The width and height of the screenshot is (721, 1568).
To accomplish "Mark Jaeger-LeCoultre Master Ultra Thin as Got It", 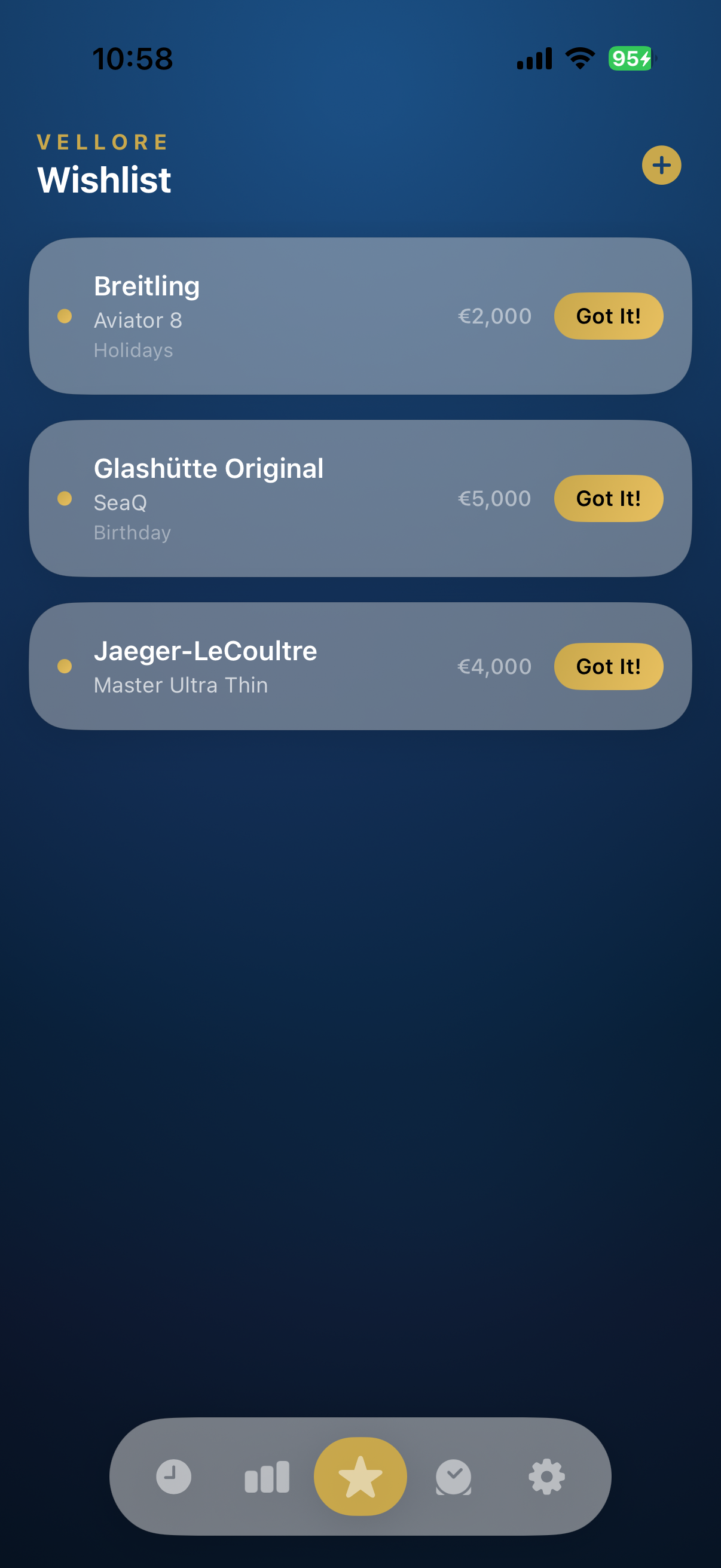I will click(608, 667).
